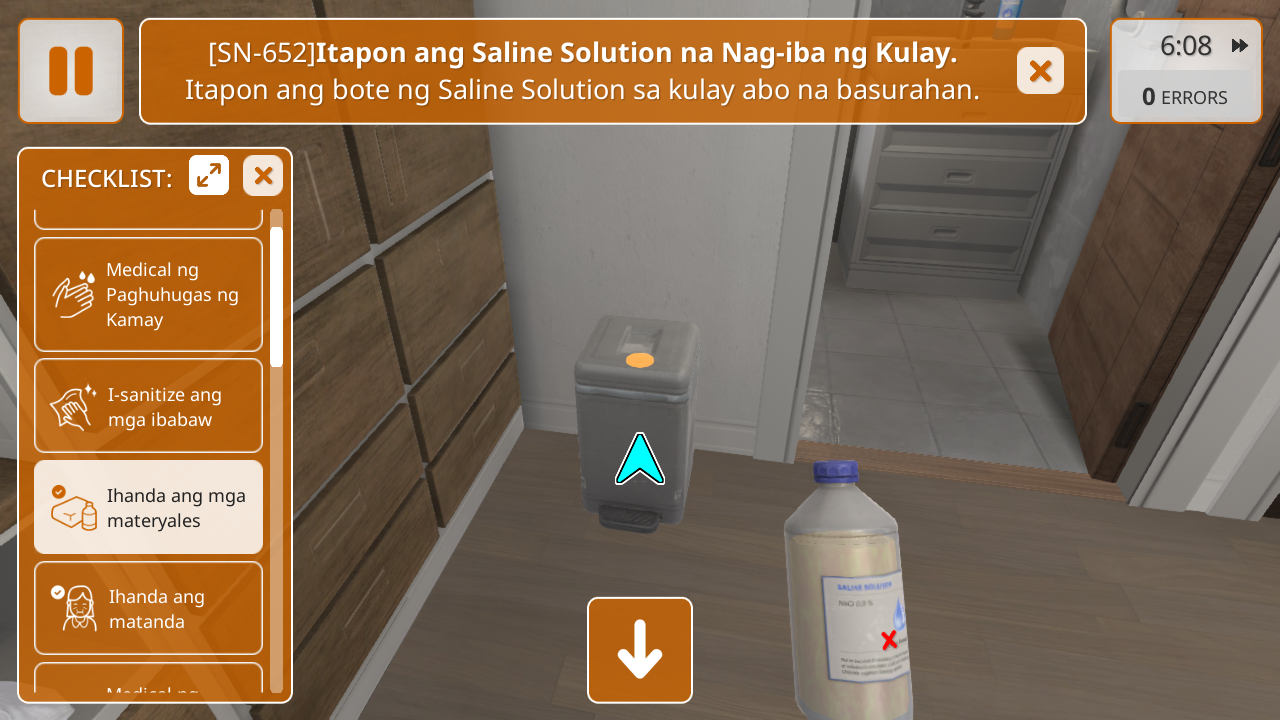Image resolution: width=1280 pixels, height=720 pixels.
Task: Move forward using the cyan arrow
Action: 640,460
